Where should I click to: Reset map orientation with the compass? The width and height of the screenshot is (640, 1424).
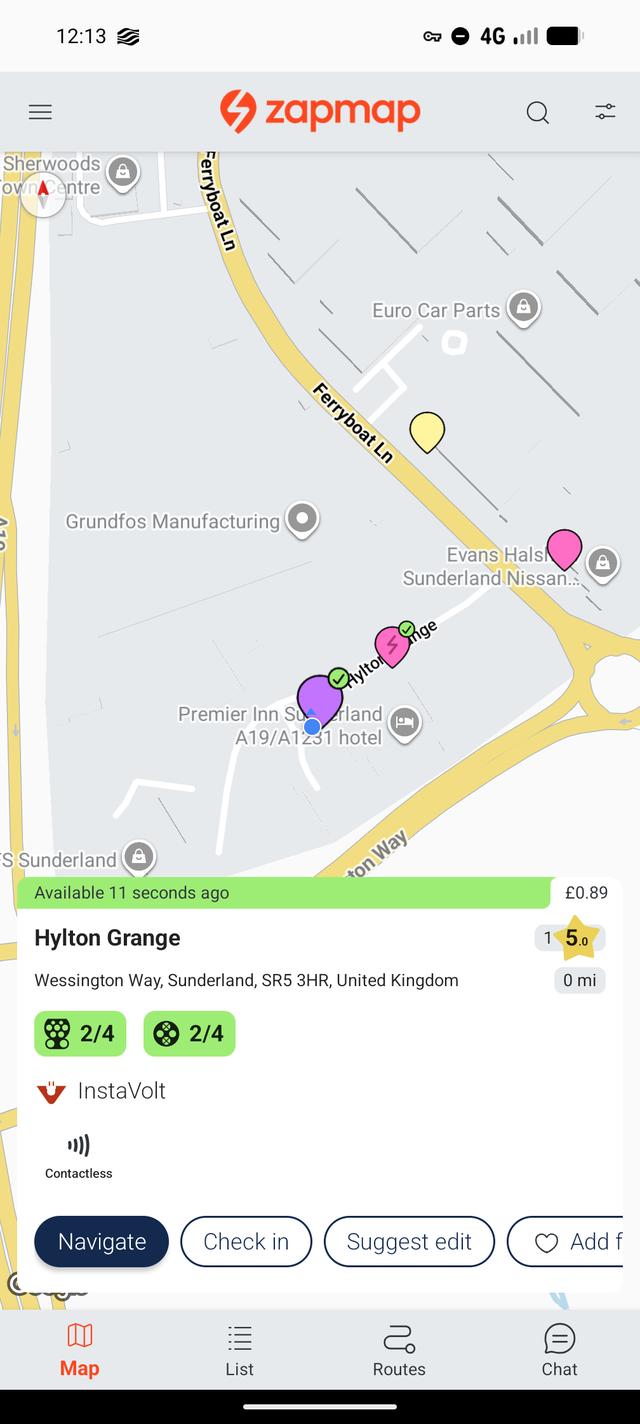pyautogui.click(x=43, y=195)
